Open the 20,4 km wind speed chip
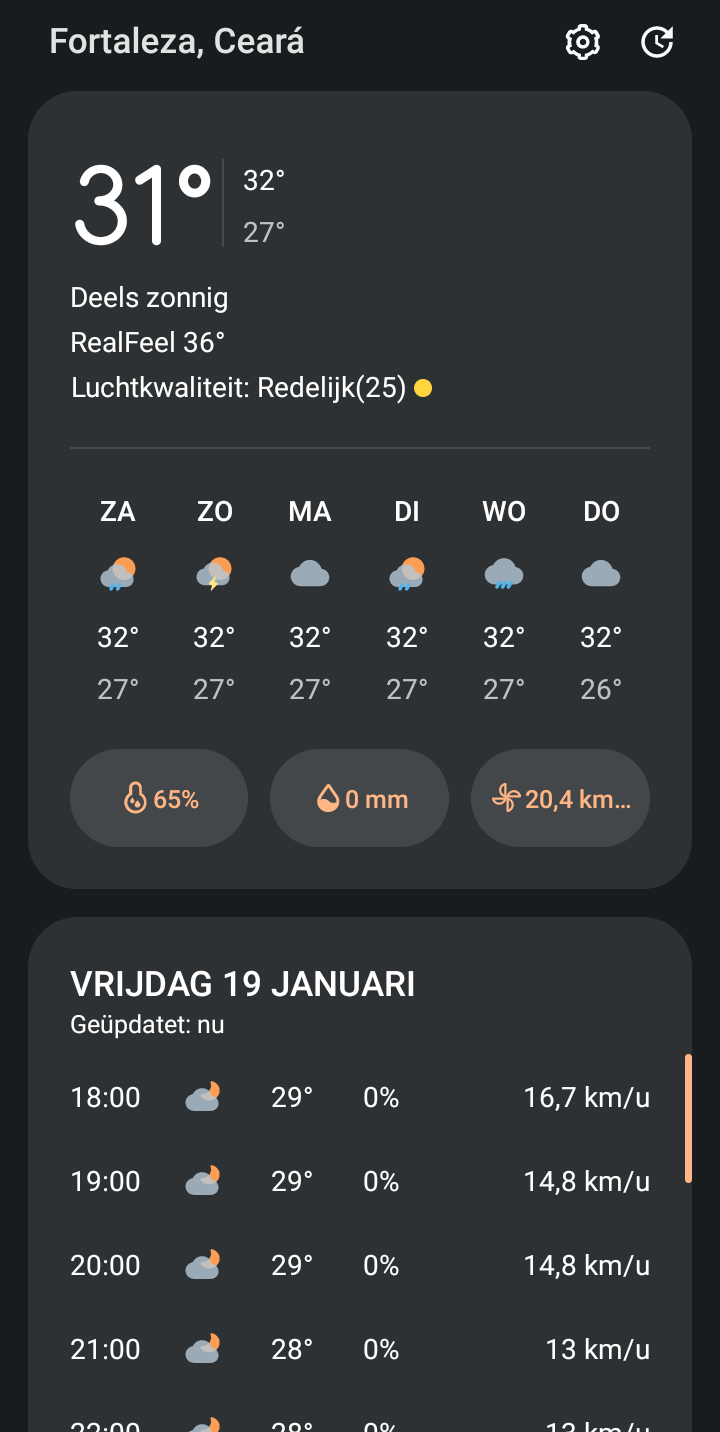This screenshot has width=720, height=1432. (560, 798)
